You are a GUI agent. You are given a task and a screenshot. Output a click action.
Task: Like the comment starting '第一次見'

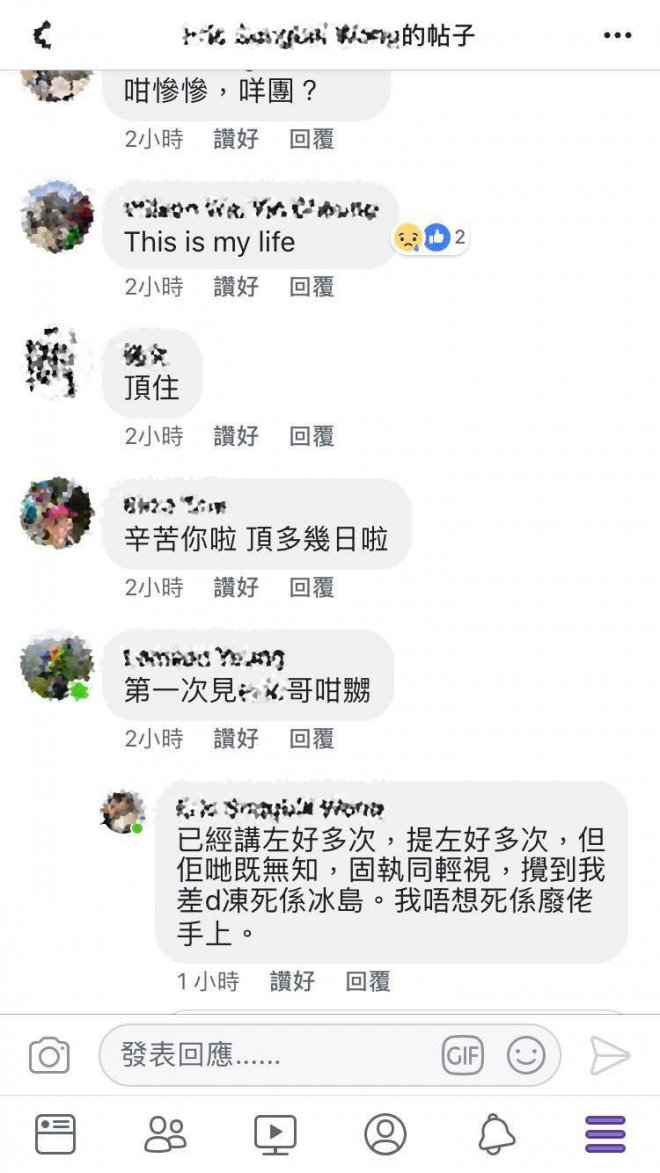click(236, 739)
